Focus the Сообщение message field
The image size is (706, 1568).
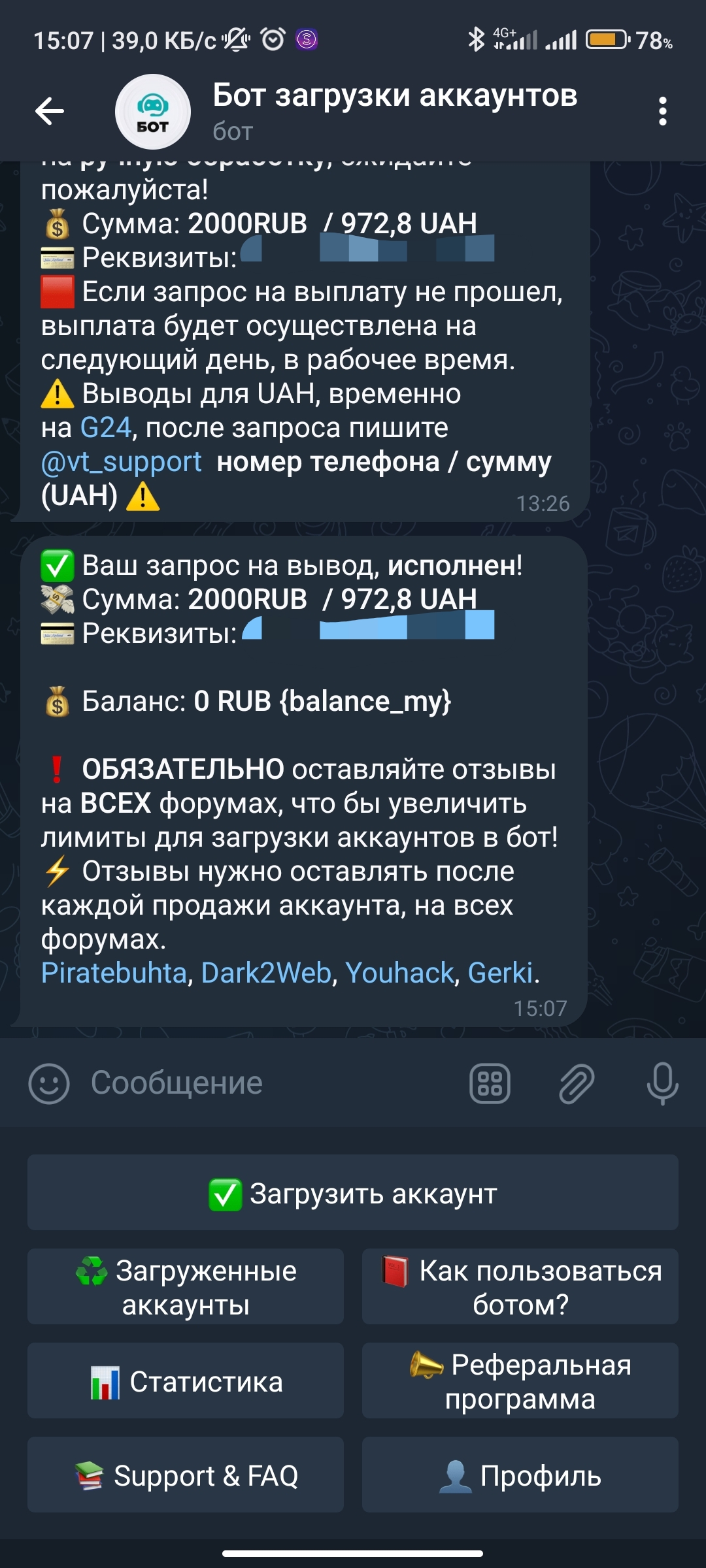click(261, 1083)
